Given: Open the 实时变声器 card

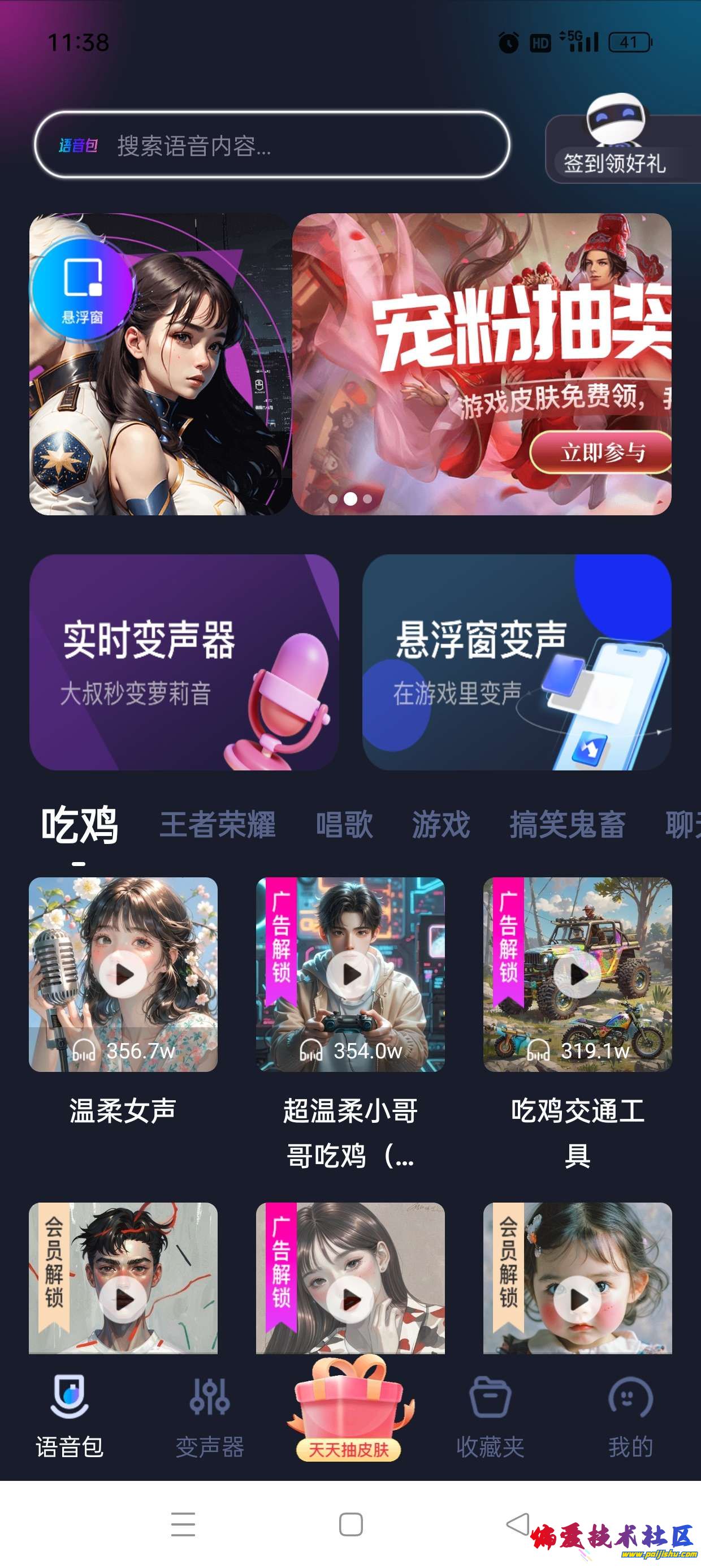Looking at the screenshot, I should (x=184, y=662).
